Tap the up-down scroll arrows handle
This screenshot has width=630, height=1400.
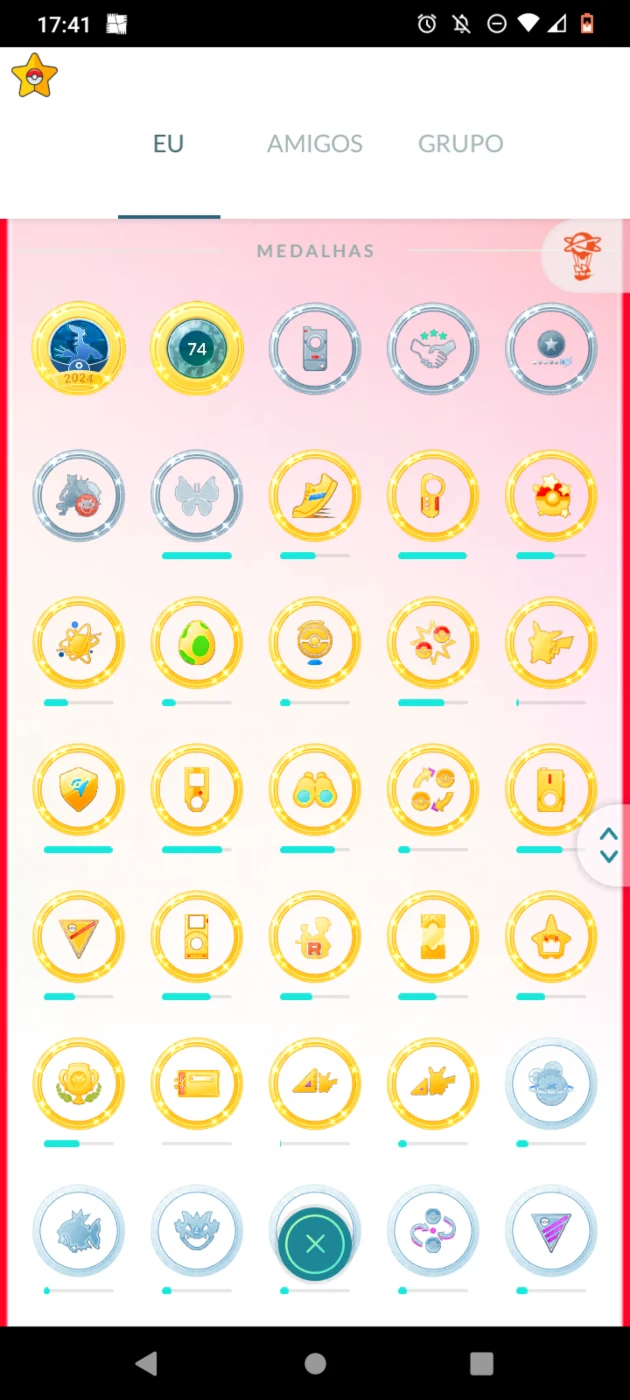(x=607, y=845)
